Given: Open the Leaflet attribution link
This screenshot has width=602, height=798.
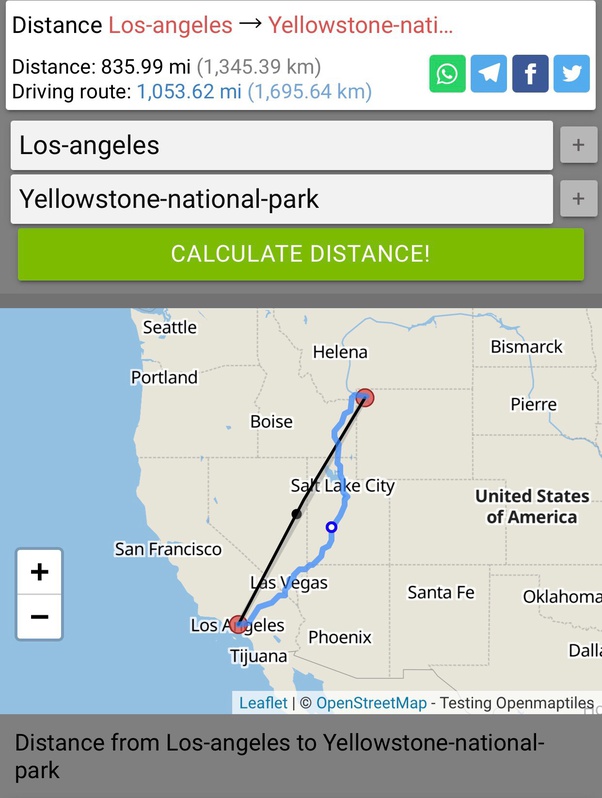Looking at the screenshot, I should (x=263, y=703).
